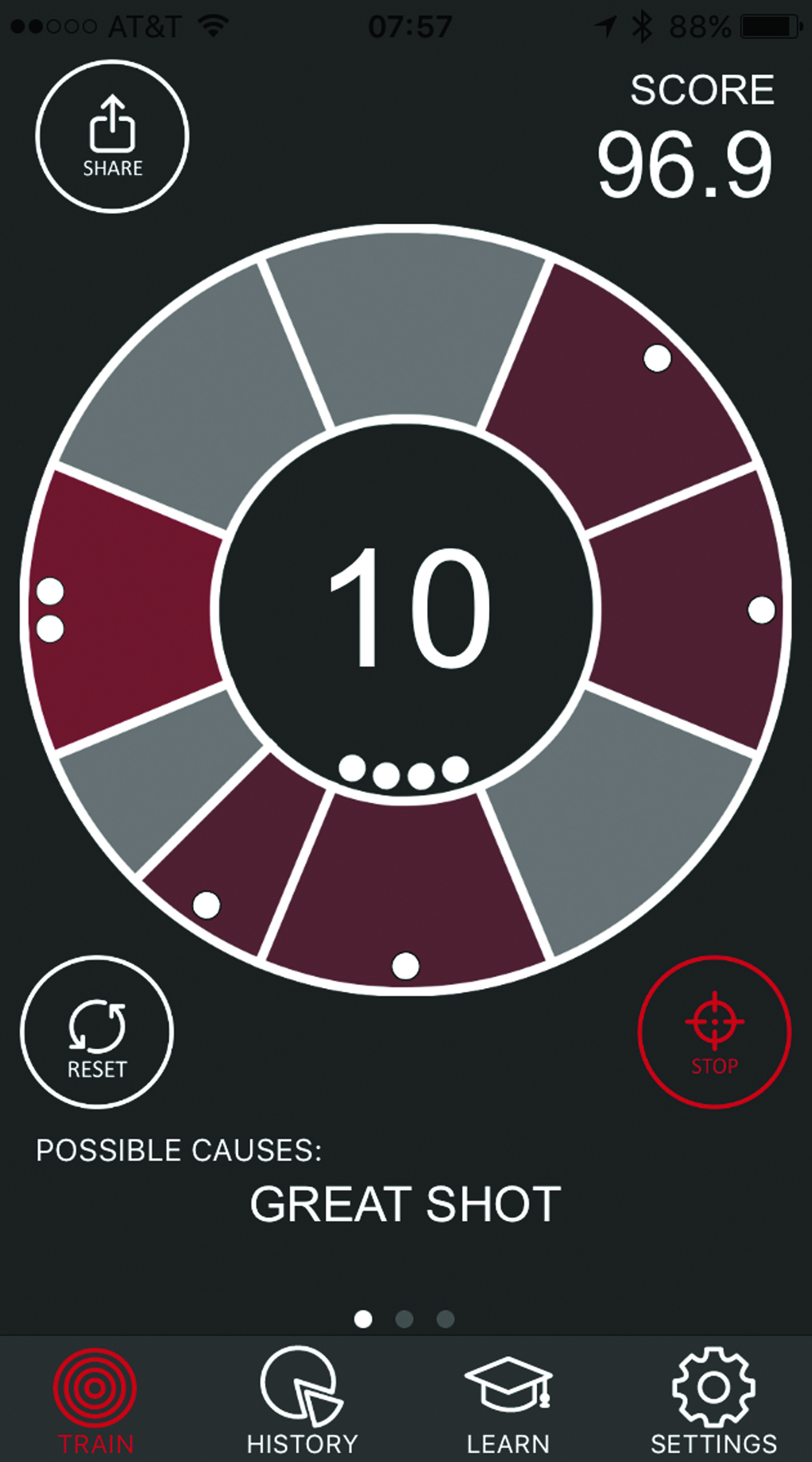
Task: Stop the current training session
Action: point(714,1032)
